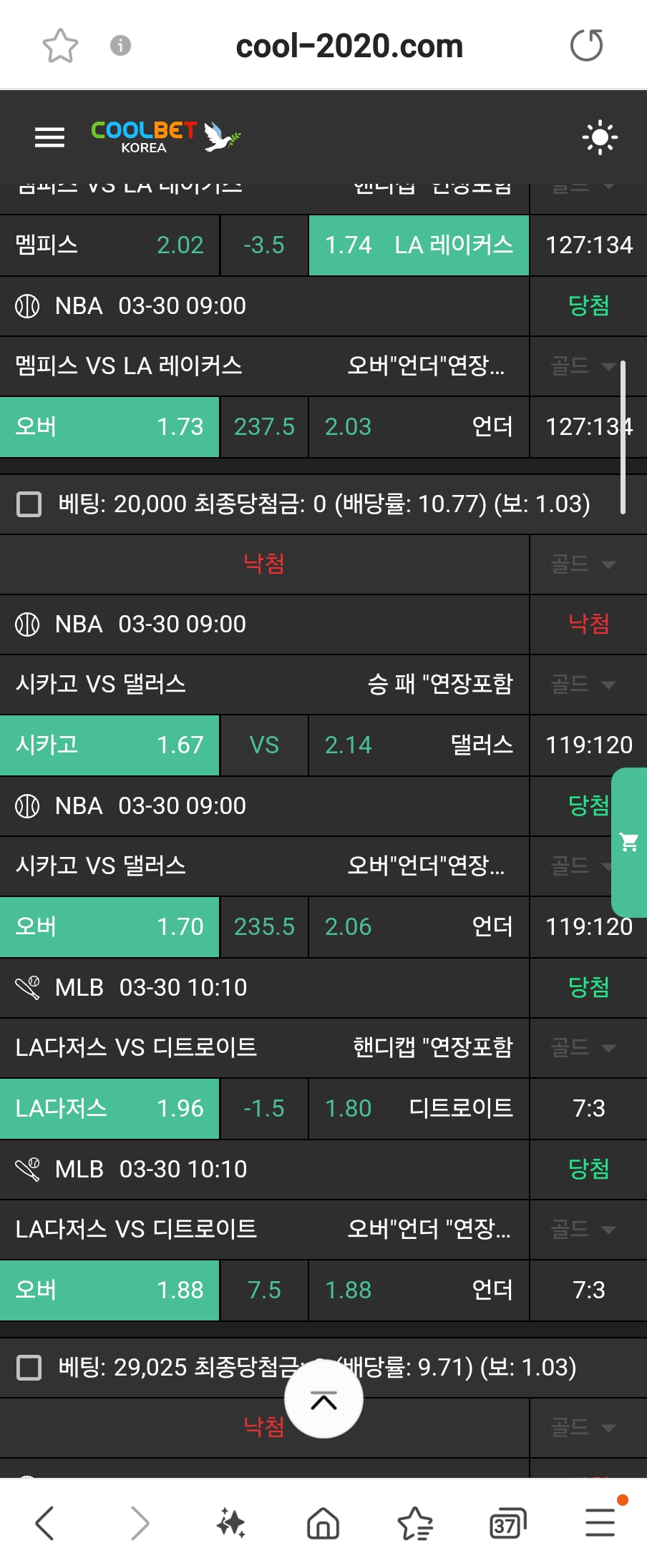Open the browser AI sparkle tool
Viewport: 647px width, 1568px height.
coord(230,1523)
